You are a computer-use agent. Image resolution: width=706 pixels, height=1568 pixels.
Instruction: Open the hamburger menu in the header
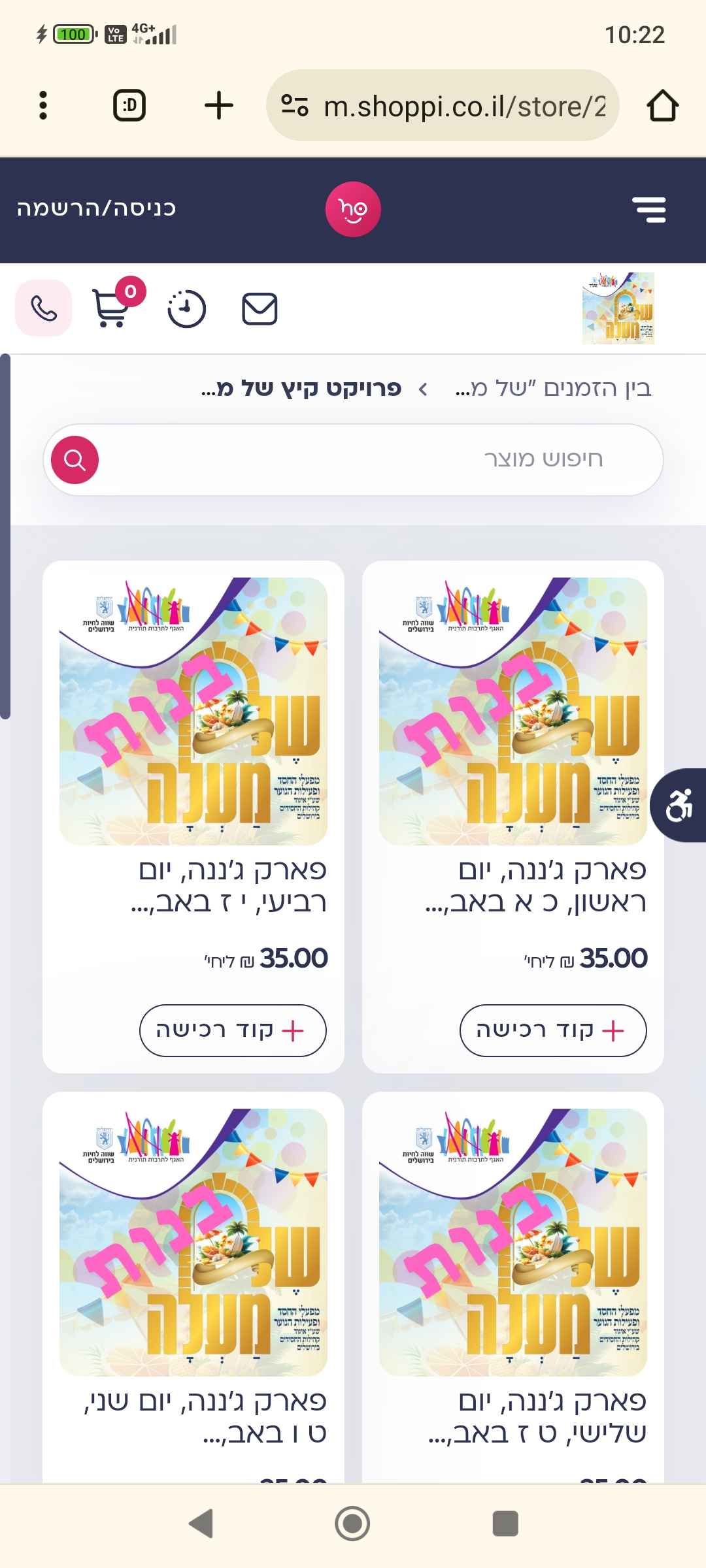pyautogui.click(x=649, y=210)
